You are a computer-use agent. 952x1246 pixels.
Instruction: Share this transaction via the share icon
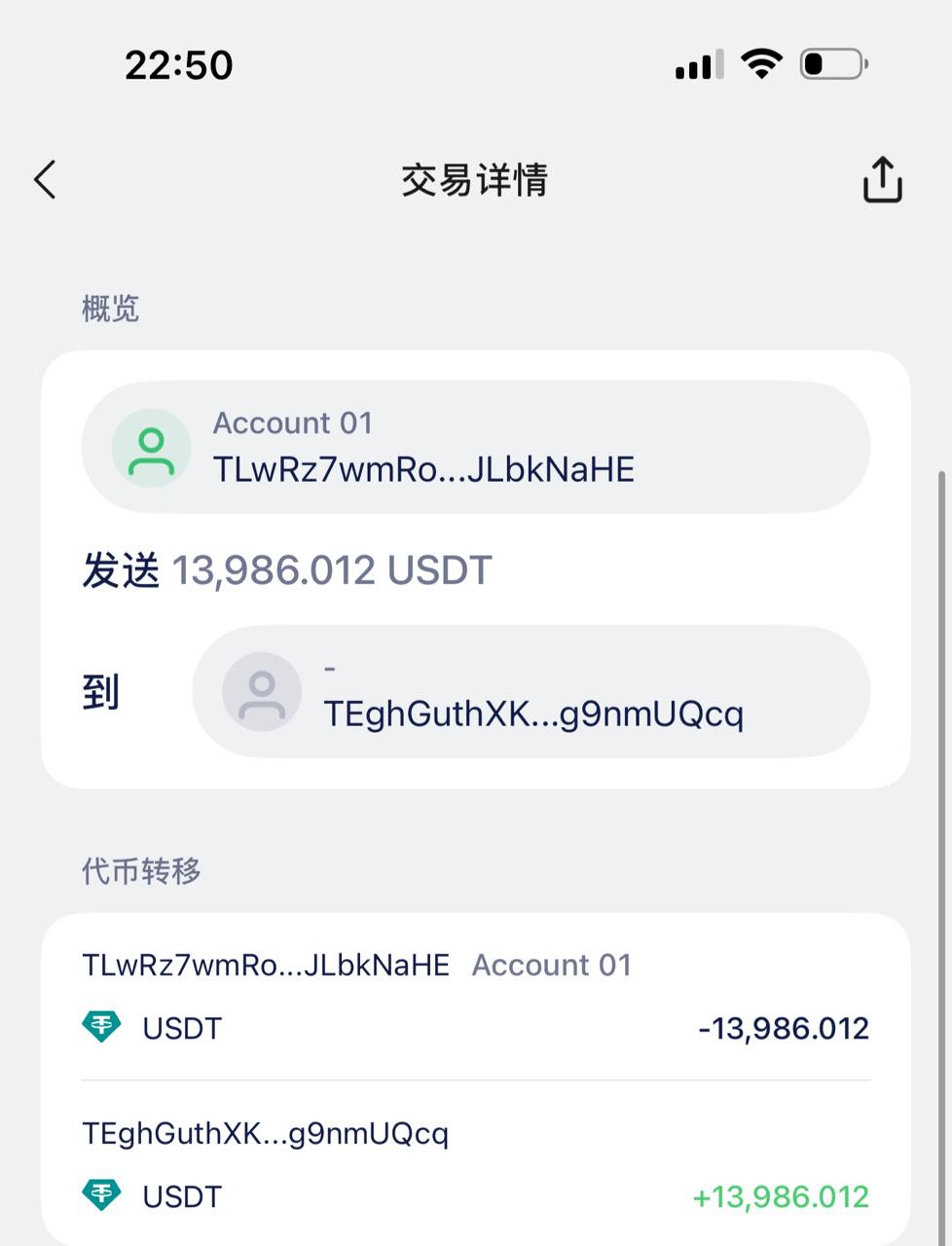click(x=882, y=180)
